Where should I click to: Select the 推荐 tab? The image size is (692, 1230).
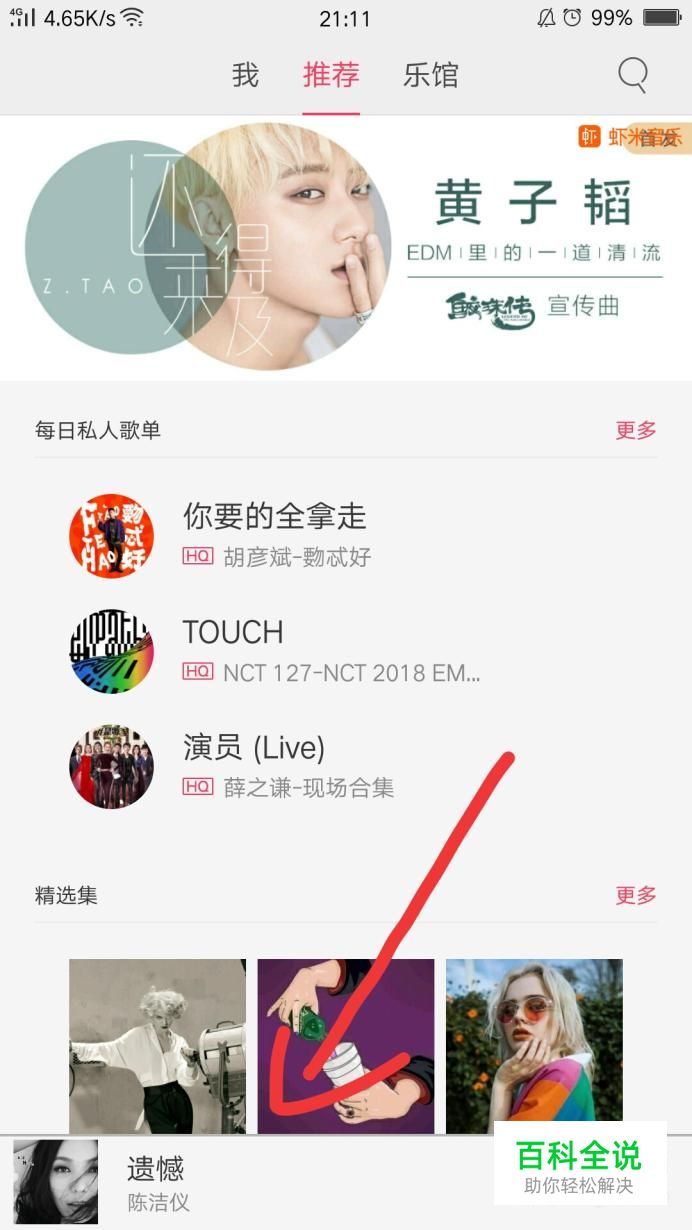331,75
